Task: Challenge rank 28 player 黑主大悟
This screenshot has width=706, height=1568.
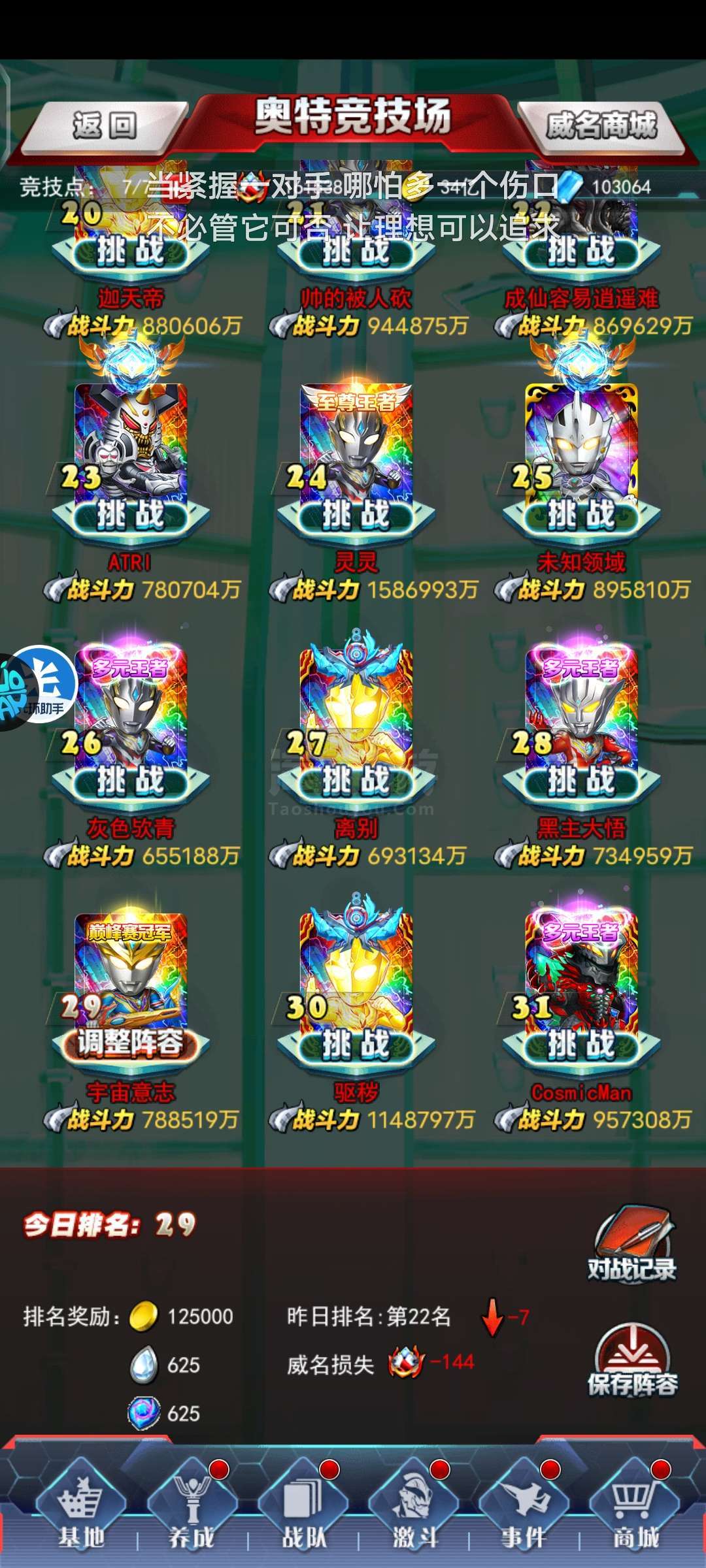Action: (x=581, y=780)
